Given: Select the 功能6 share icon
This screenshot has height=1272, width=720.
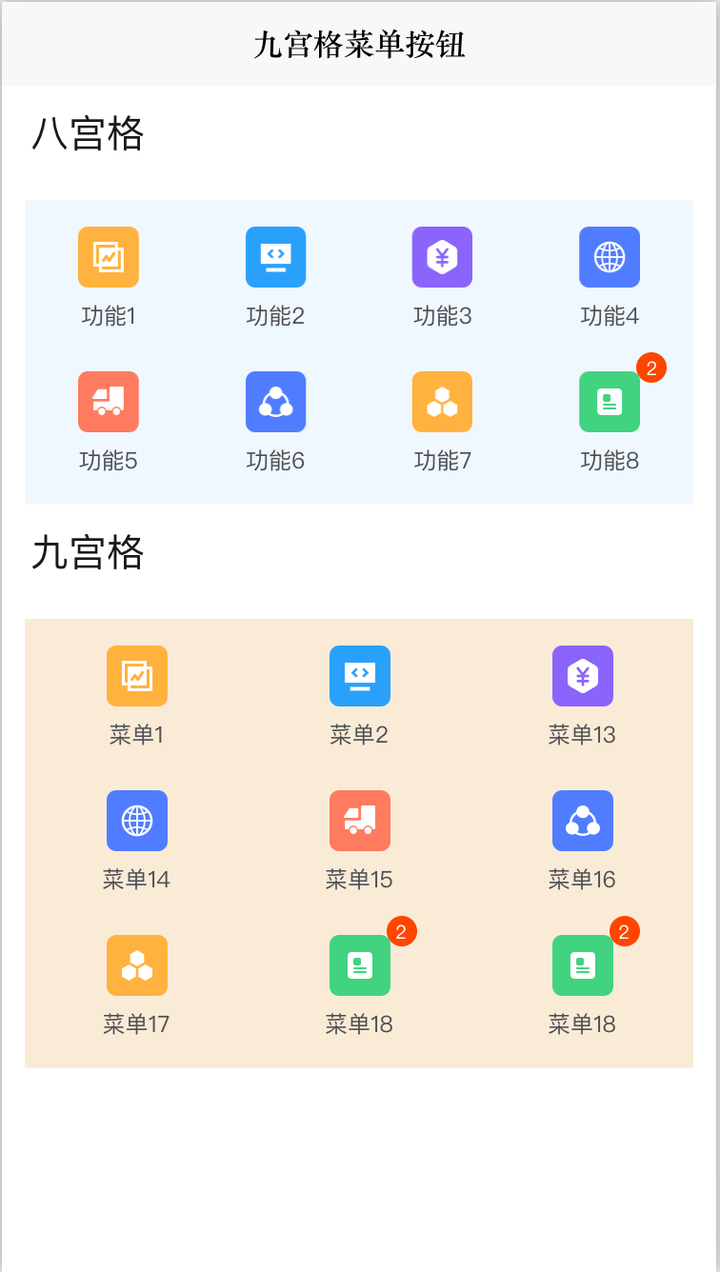Looking at the screenshot, I should coord(275,401).
